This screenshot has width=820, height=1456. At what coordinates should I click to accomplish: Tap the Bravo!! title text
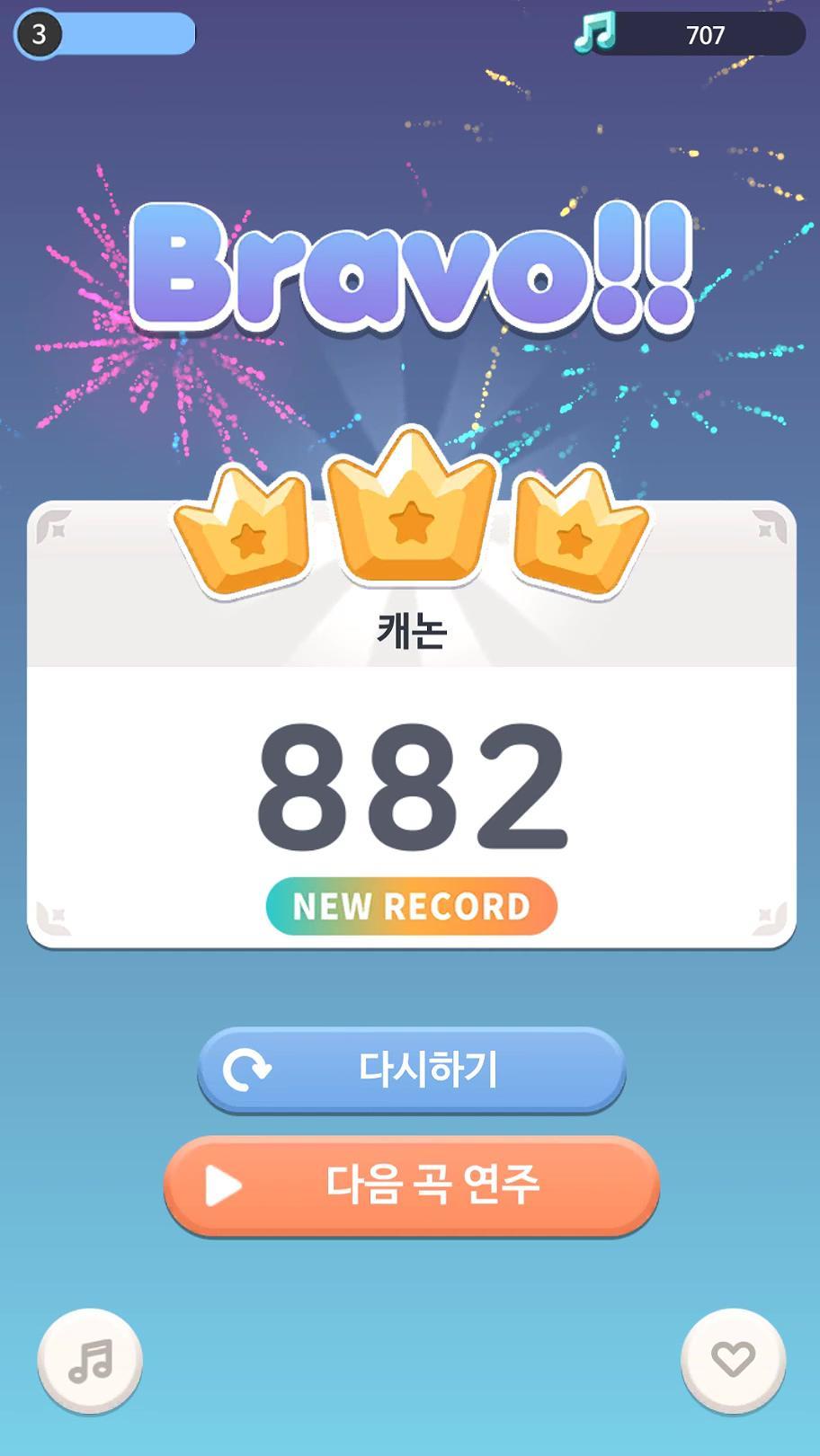tap(410, 270)
